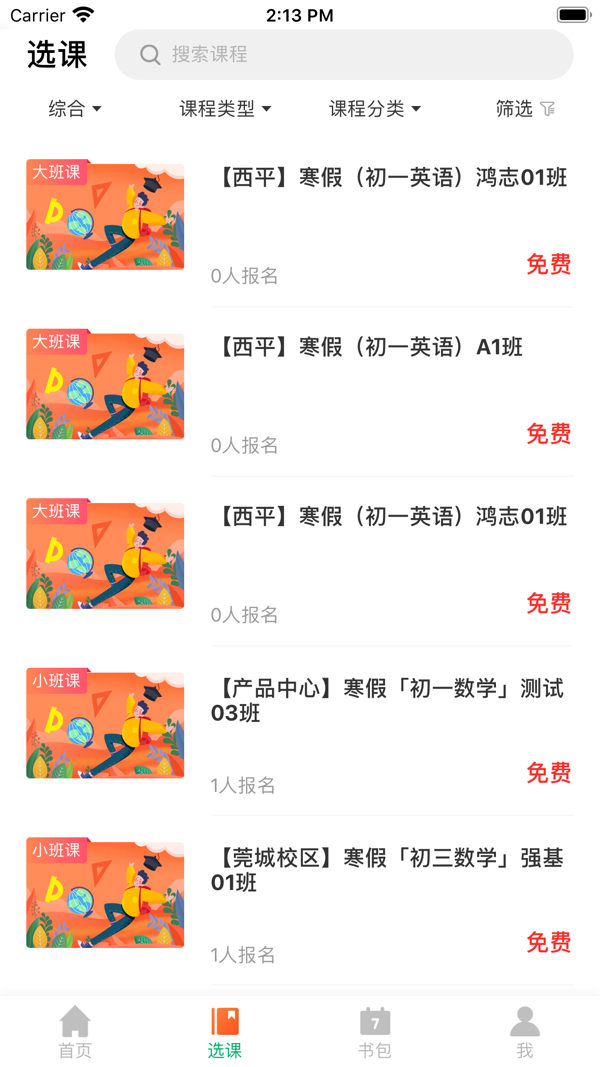Screen dimensions: 600x1067
Task: Go to the 首页 tab
Action: [75, 1032]
